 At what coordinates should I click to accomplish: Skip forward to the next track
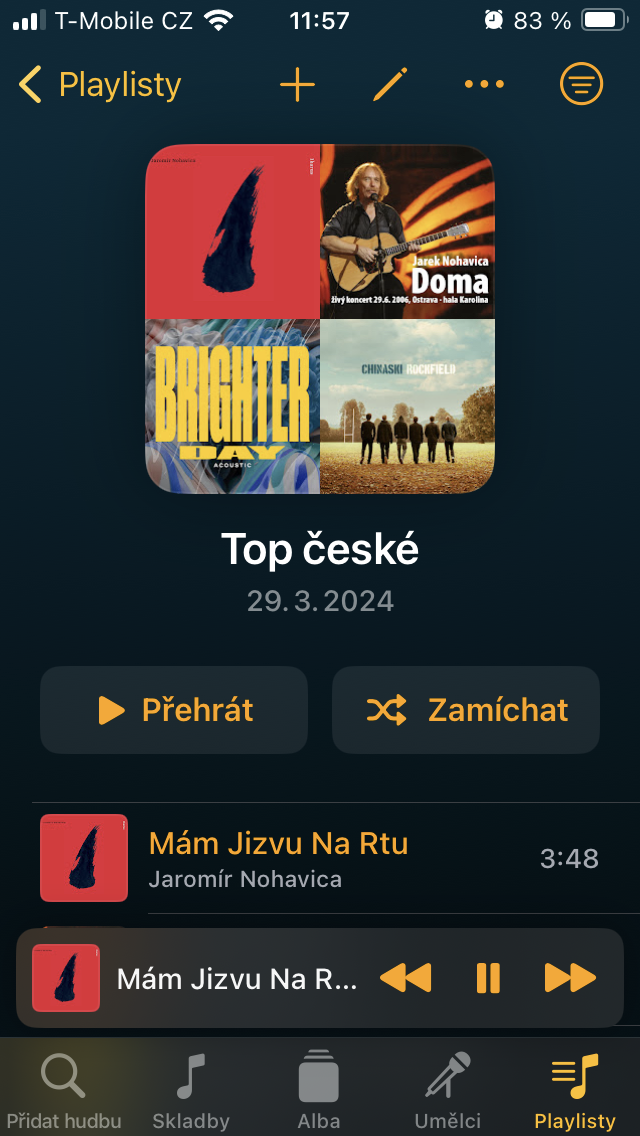(569, 977)
